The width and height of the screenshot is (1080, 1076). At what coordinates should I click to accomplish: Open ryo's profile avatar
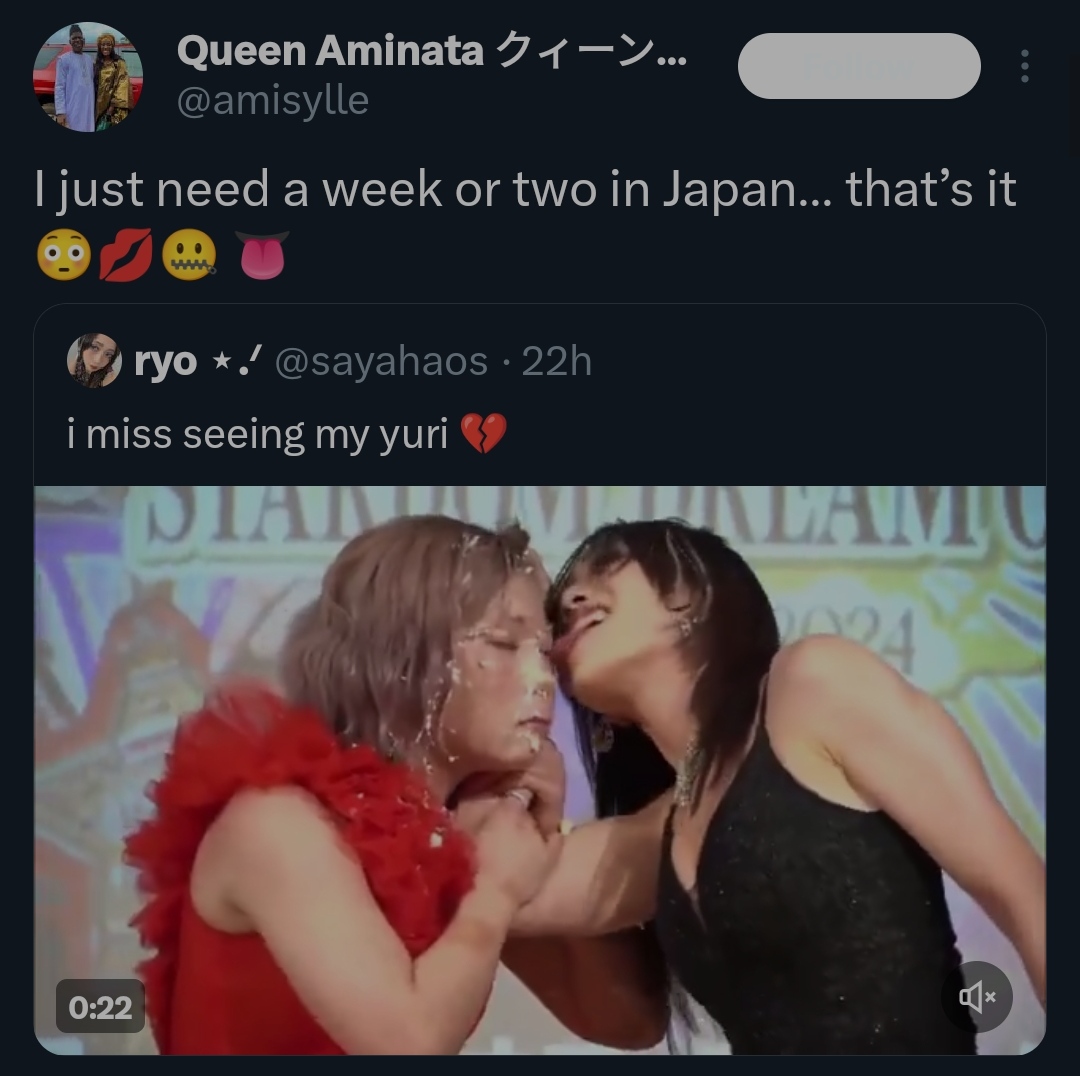[x=94, y=361]
